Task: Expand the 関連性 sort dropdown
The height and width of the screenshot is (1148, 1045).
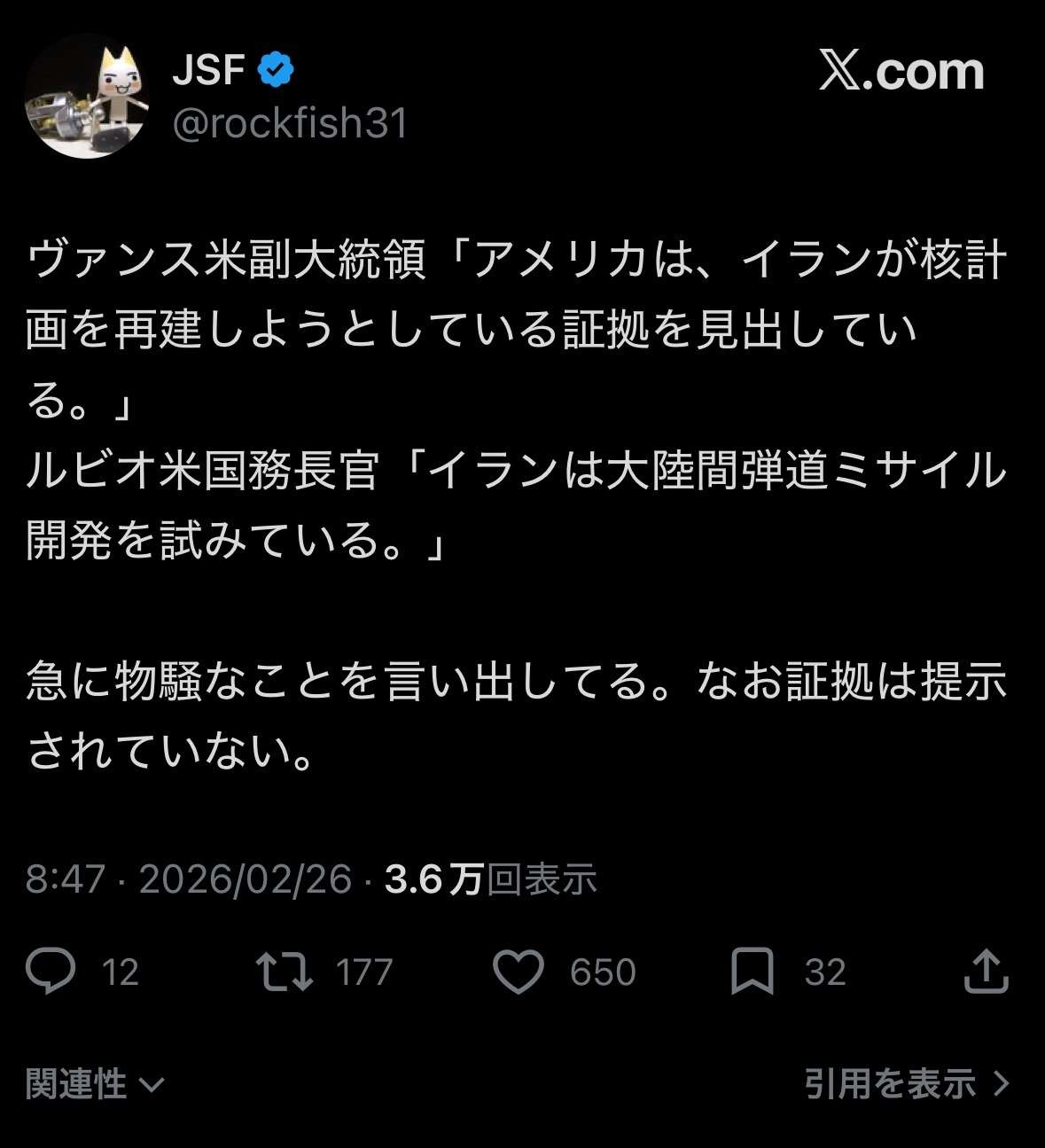Action: click(95, 1083)
